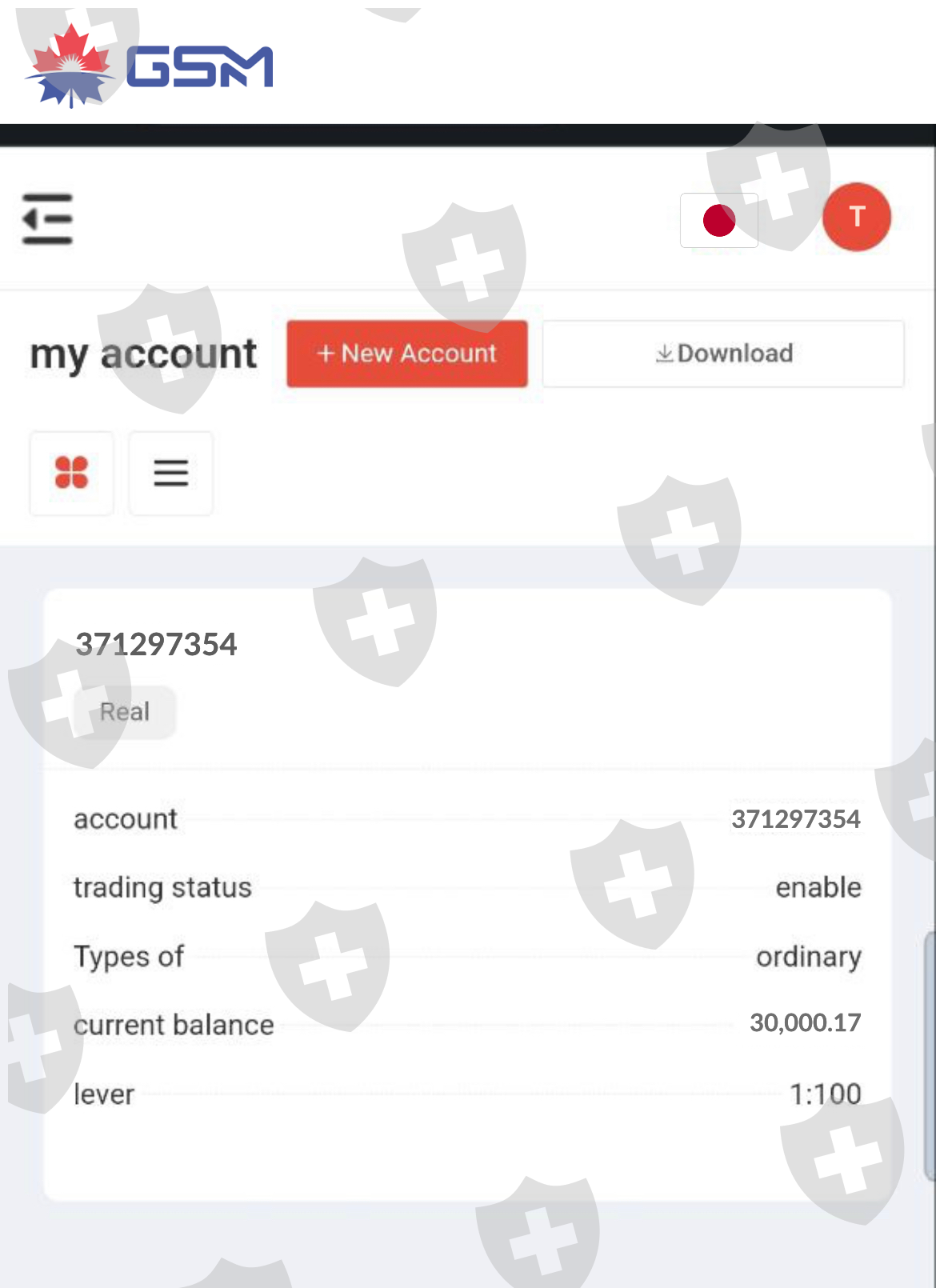Open the T profile avatar
The image size is (936, 1288).
[856, 217]
